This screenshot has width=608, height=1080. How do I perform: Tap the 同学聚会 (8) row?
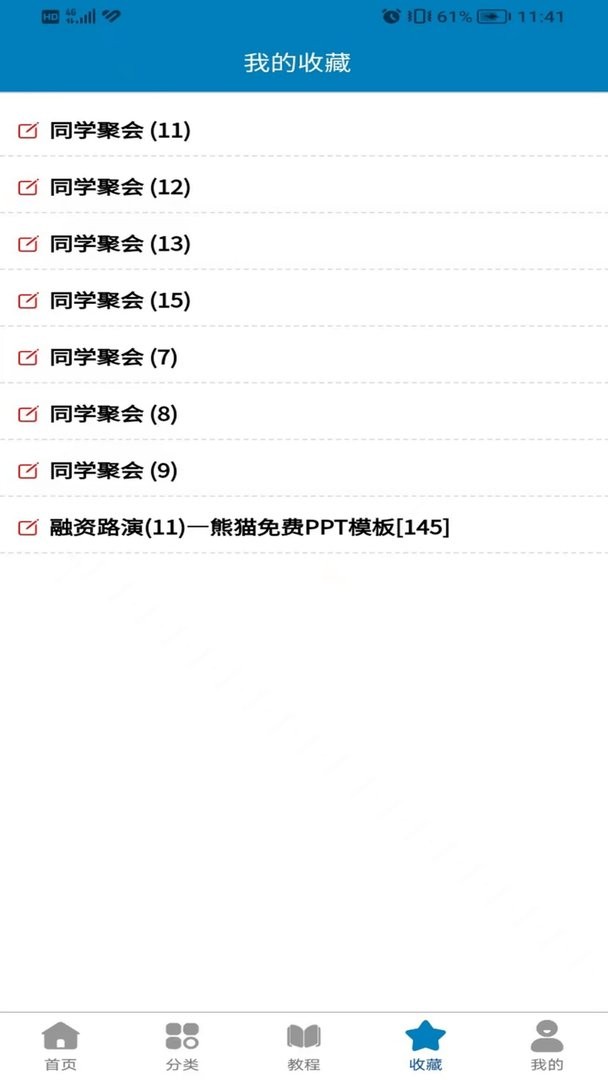pyautogui.click(x=113, y=414)
